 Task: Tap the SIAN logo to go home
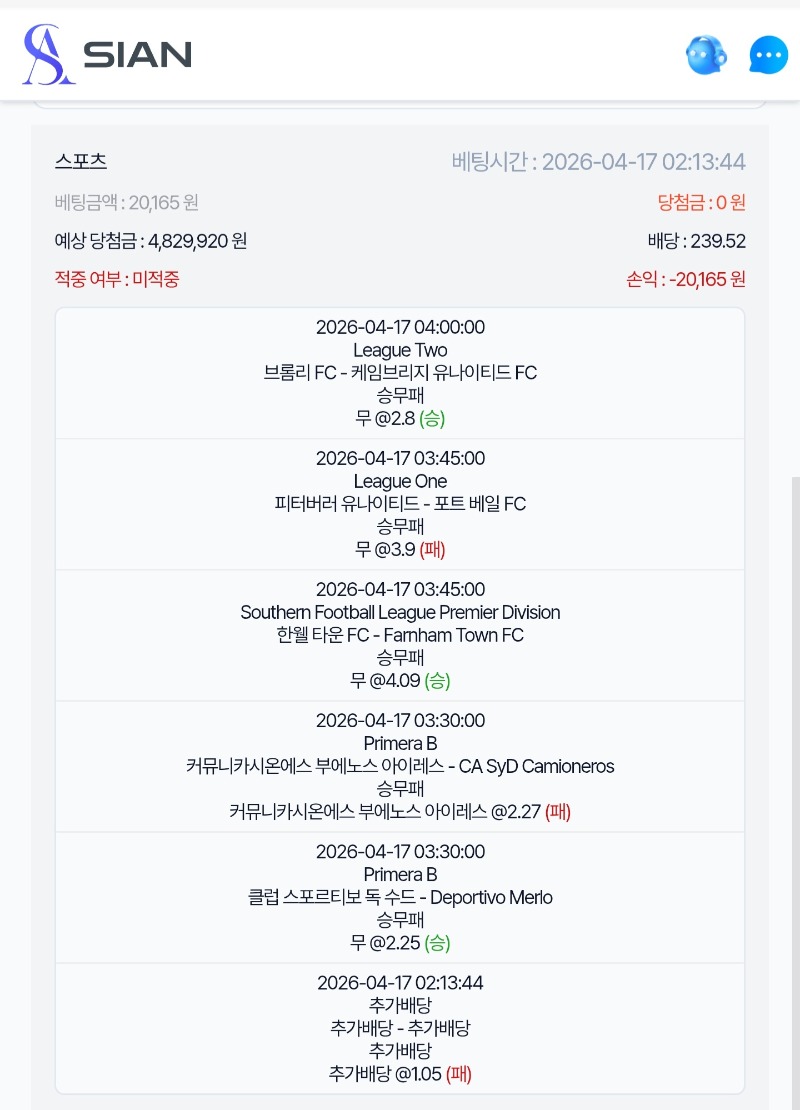pyautogui.click(x=106, y=54)
